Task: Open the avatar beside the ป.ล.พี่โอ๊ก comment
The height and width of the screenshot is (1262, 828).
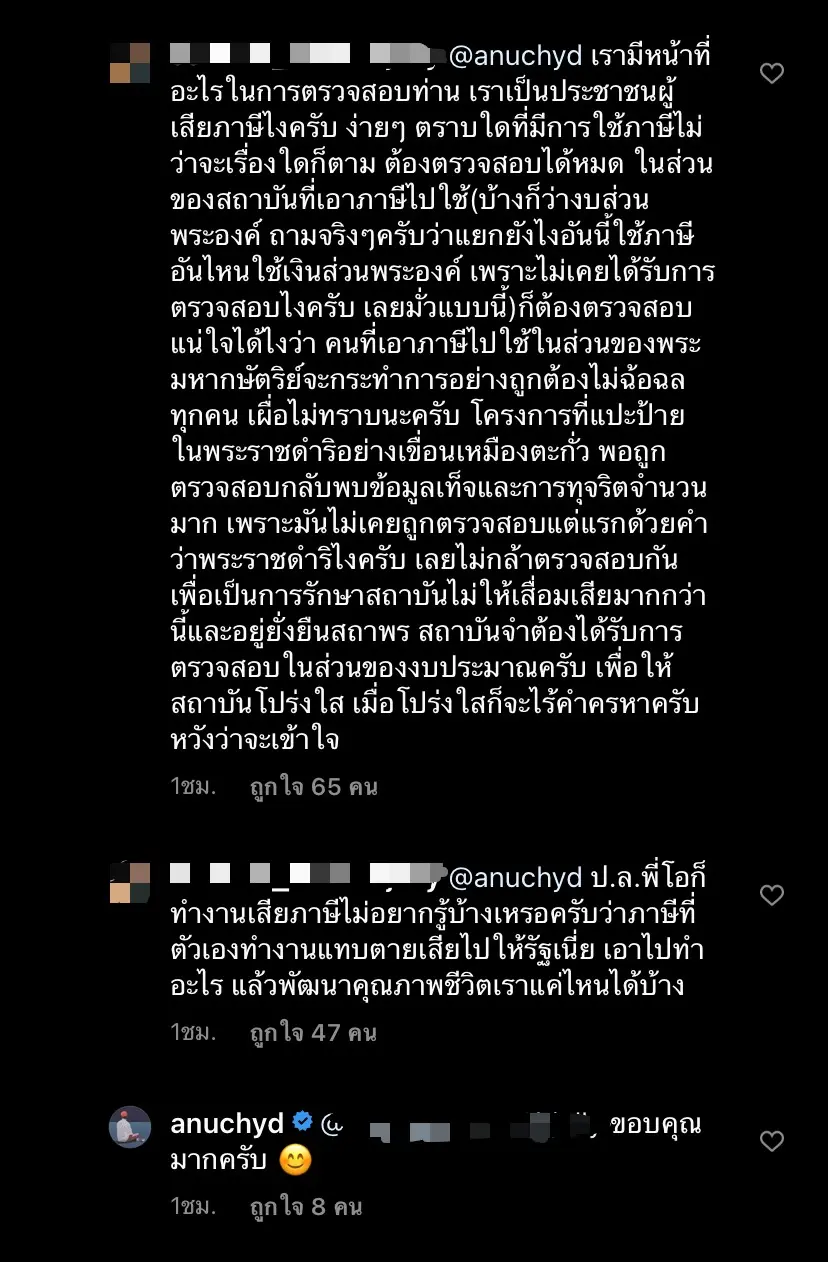Action: coord(130,882)
